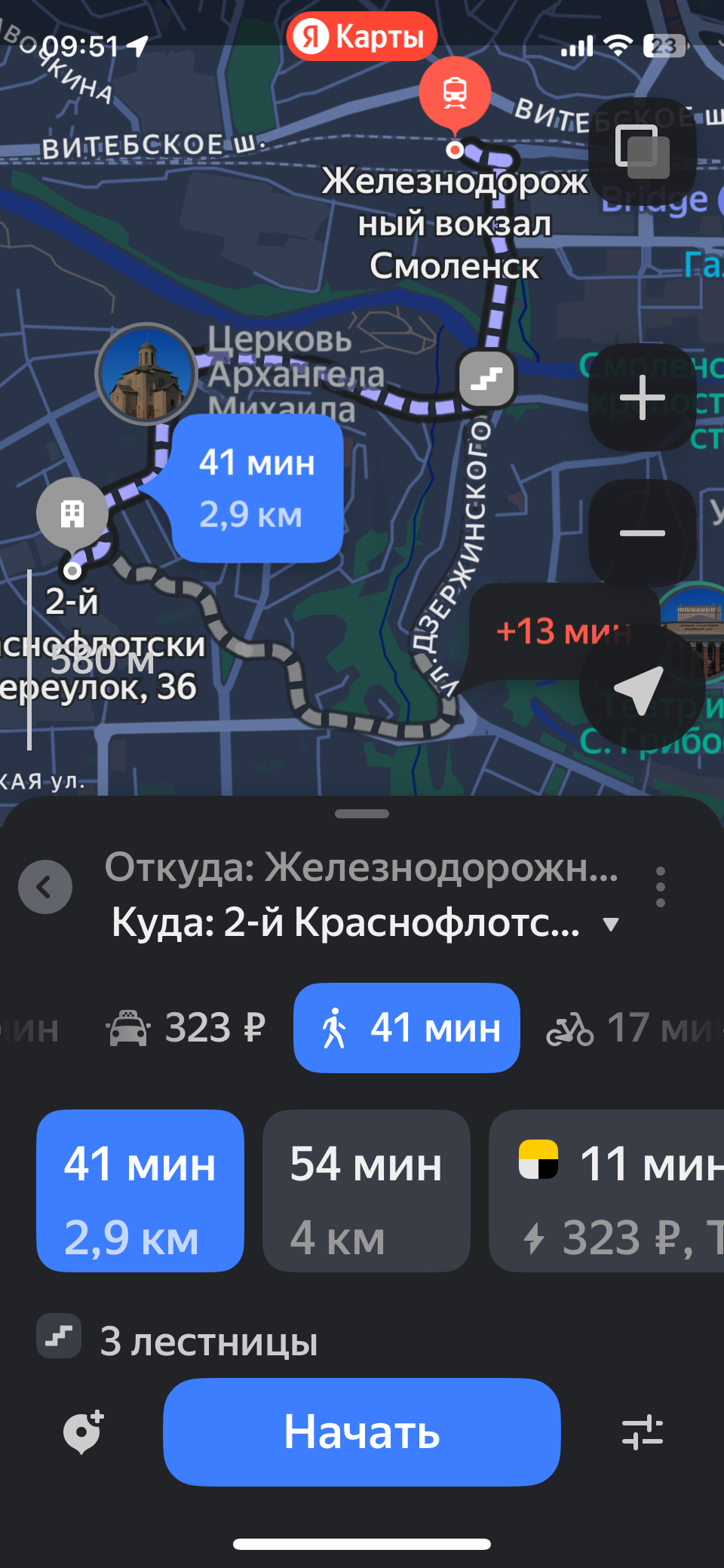Choose the 41 мин 2,9 км route card

pyautogui.click(x=140, y=1190)
